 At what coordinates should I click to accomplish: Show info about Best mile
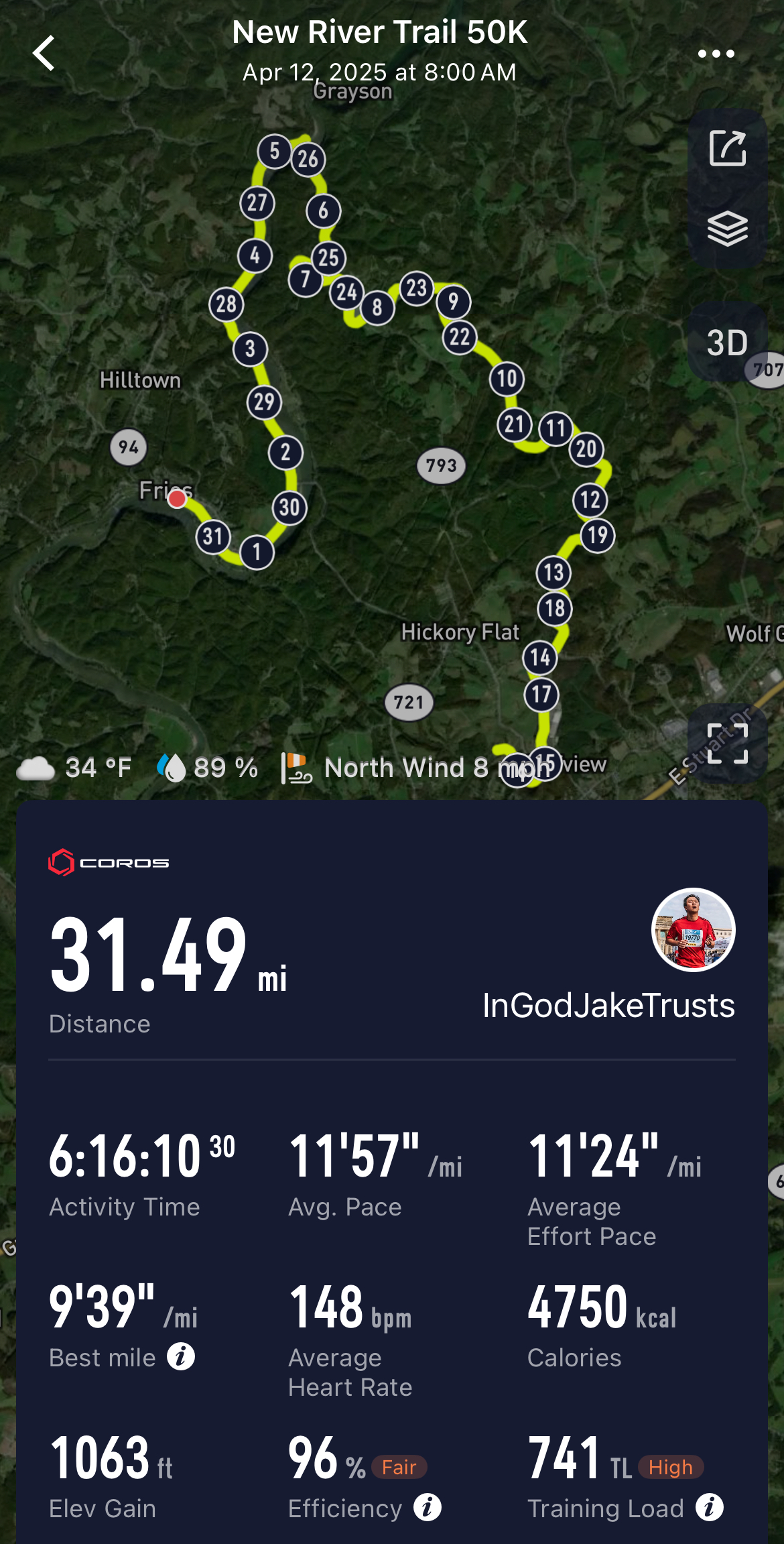[181, 1357]
